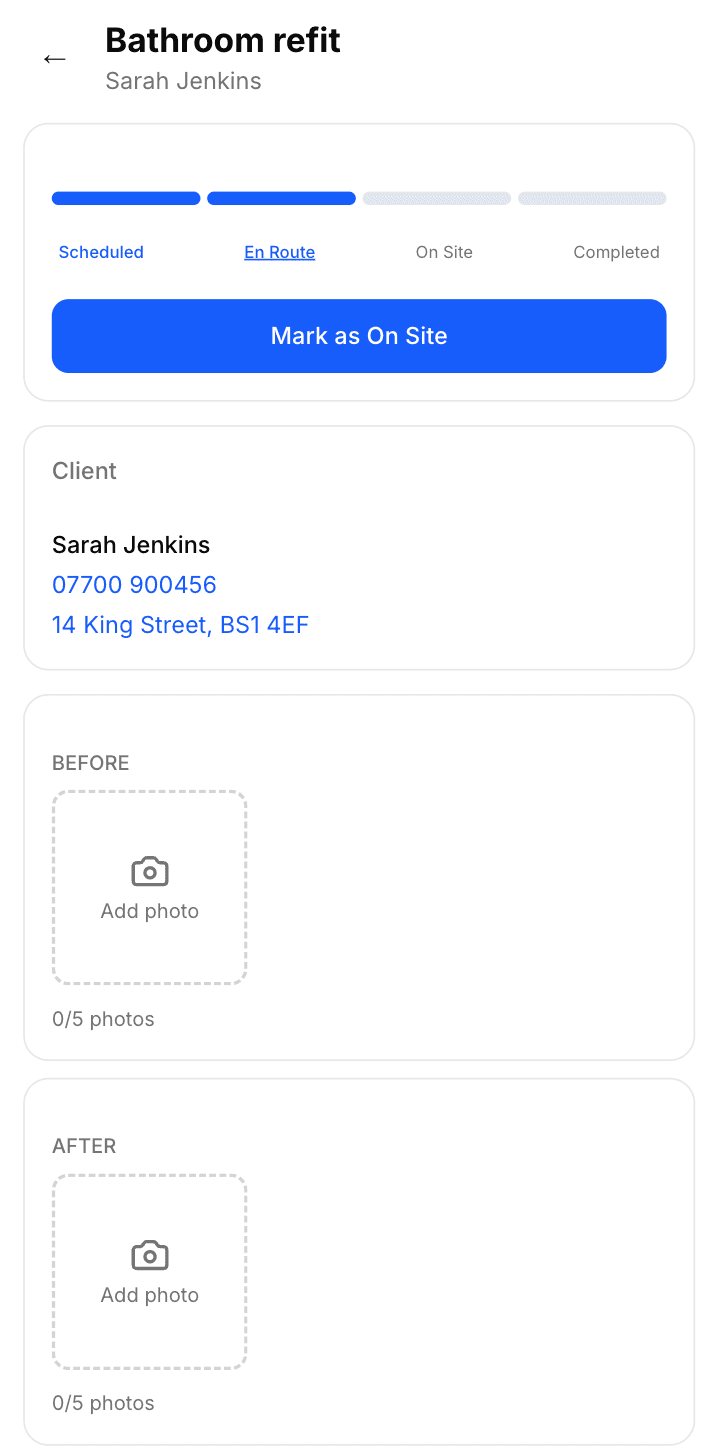
Task: Tap the back arrow to leave Bathroom refit
Action: pyautogui.click(x=55, y=58)
